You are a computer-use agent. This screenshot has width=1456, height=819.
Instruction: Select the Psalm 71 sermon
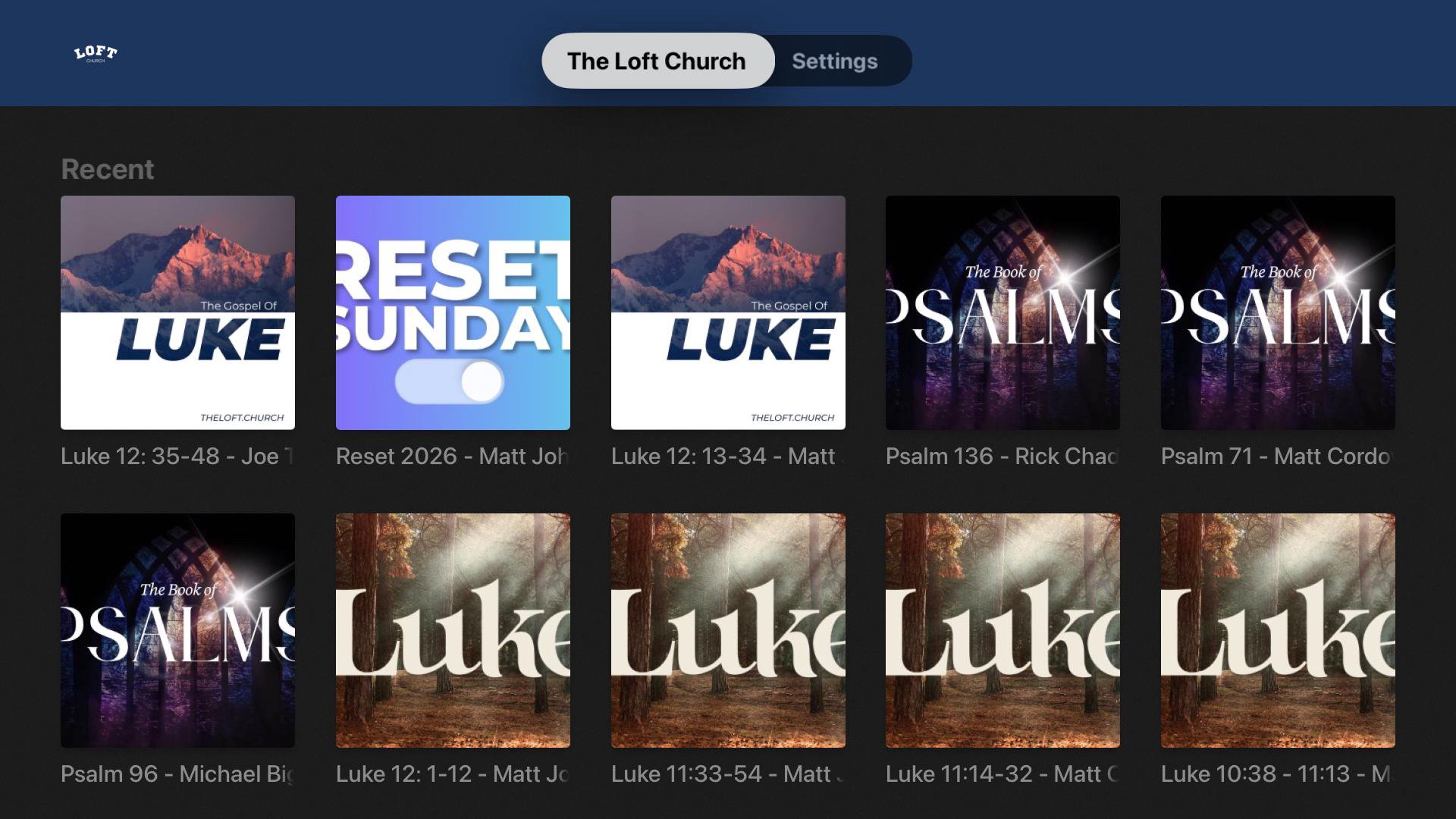pos(1278,312)
